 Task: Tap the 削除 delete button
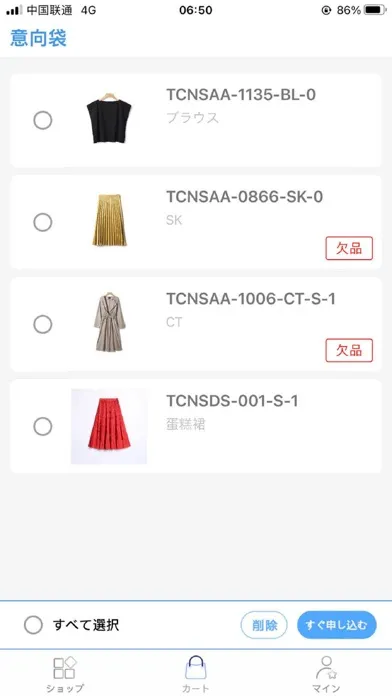click(264, 625)
